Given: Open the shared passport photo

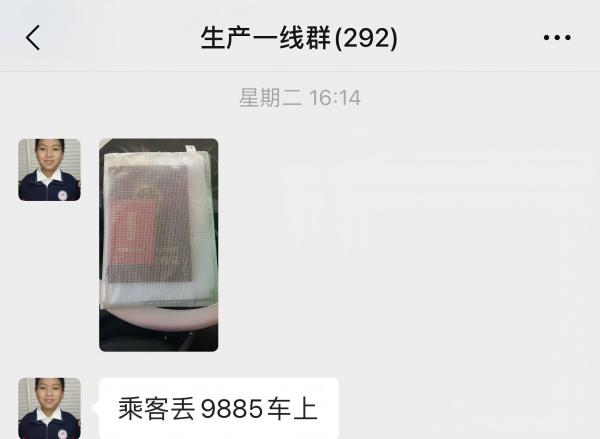Looking at the screenshot, I should click(x=158, y=244).
